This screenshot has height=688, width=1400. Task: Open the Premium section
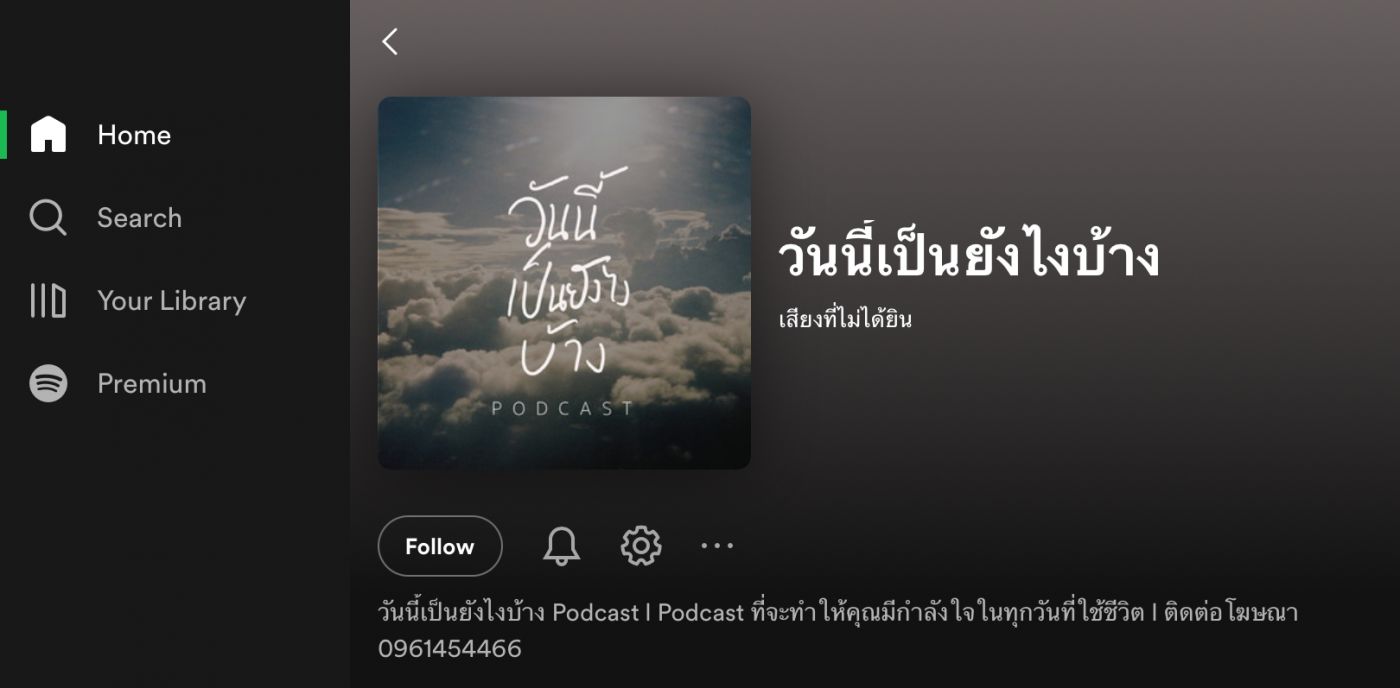click(151, 384)
